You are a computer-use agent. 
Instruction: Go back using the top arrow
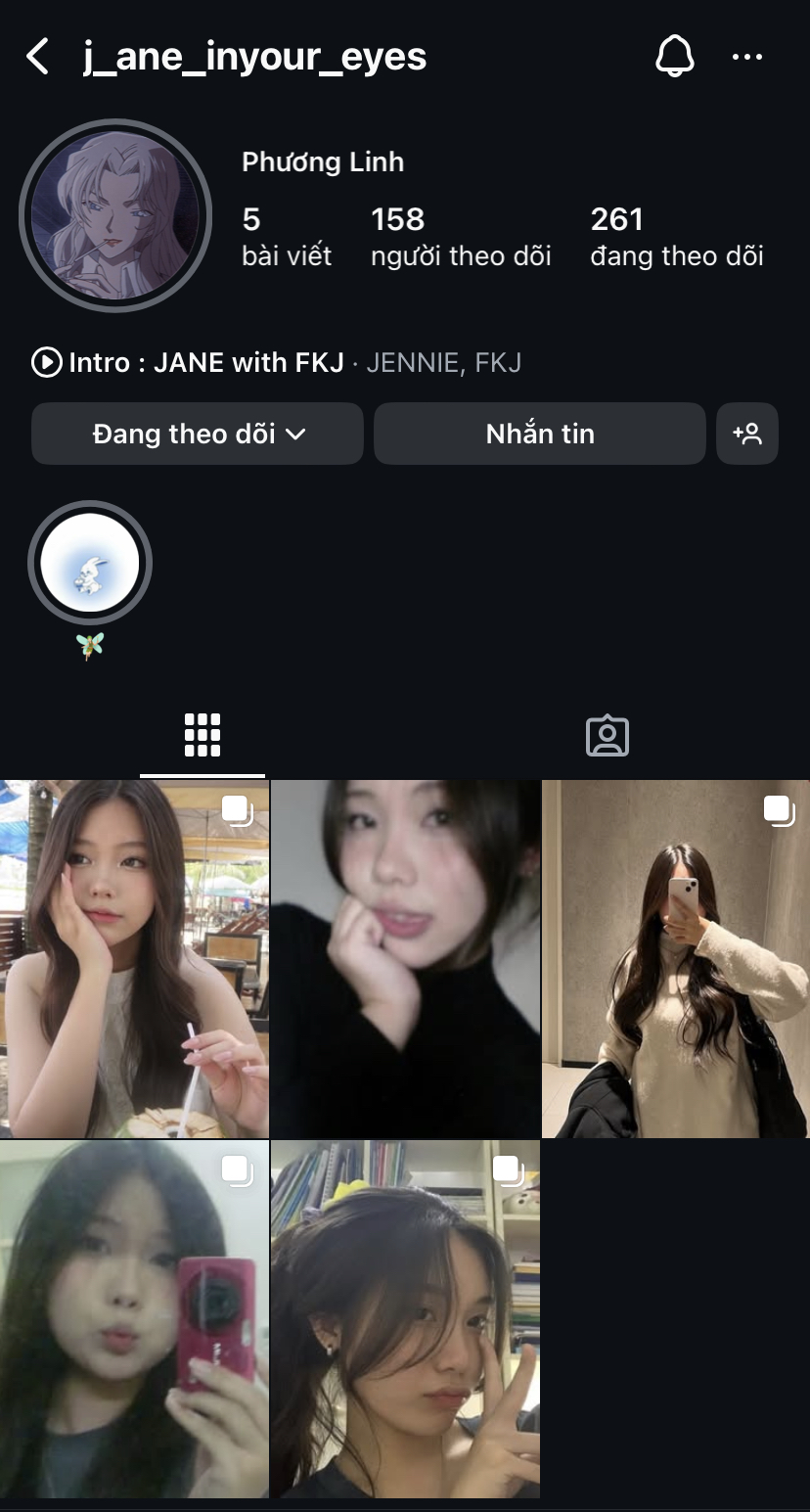pos(37,57)
